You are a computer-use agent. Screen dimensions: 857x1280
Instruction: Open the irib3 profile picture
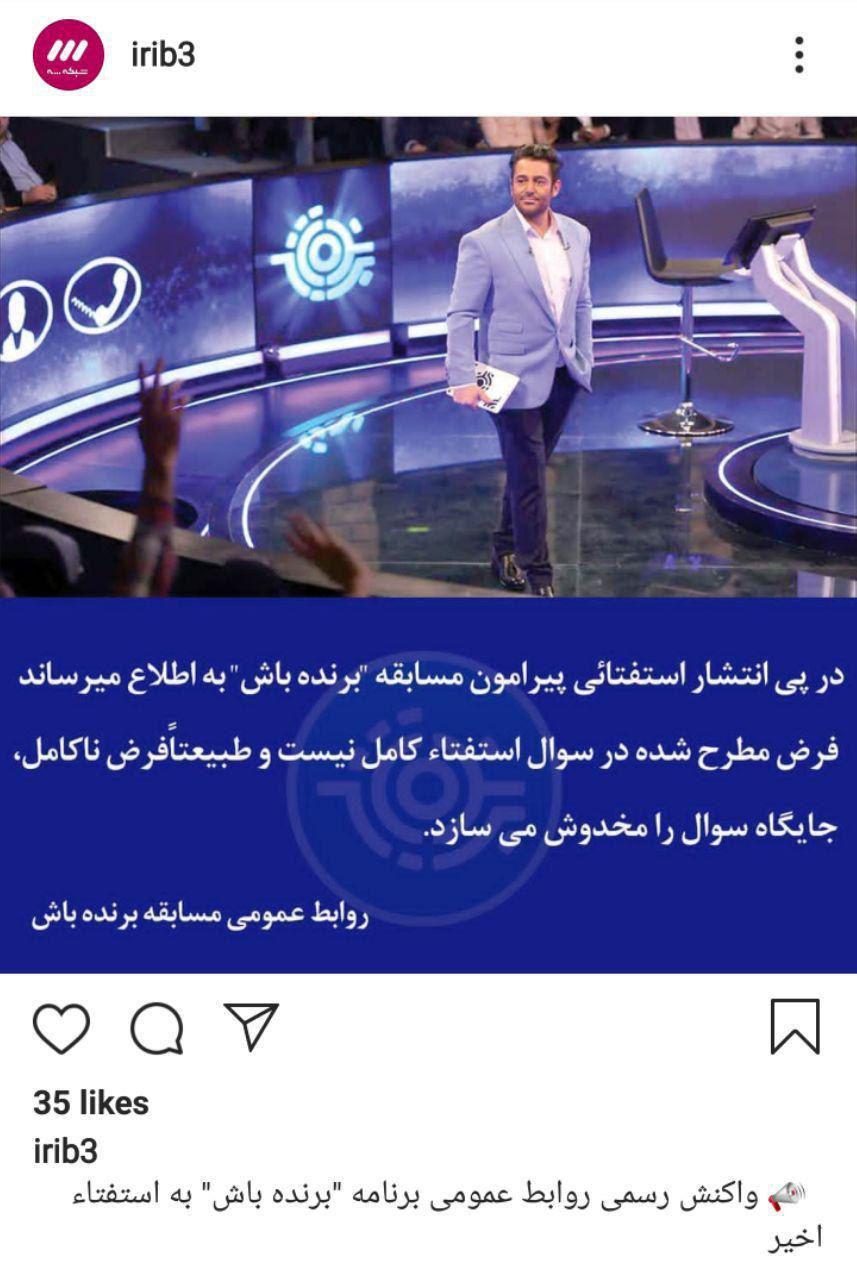68,55
